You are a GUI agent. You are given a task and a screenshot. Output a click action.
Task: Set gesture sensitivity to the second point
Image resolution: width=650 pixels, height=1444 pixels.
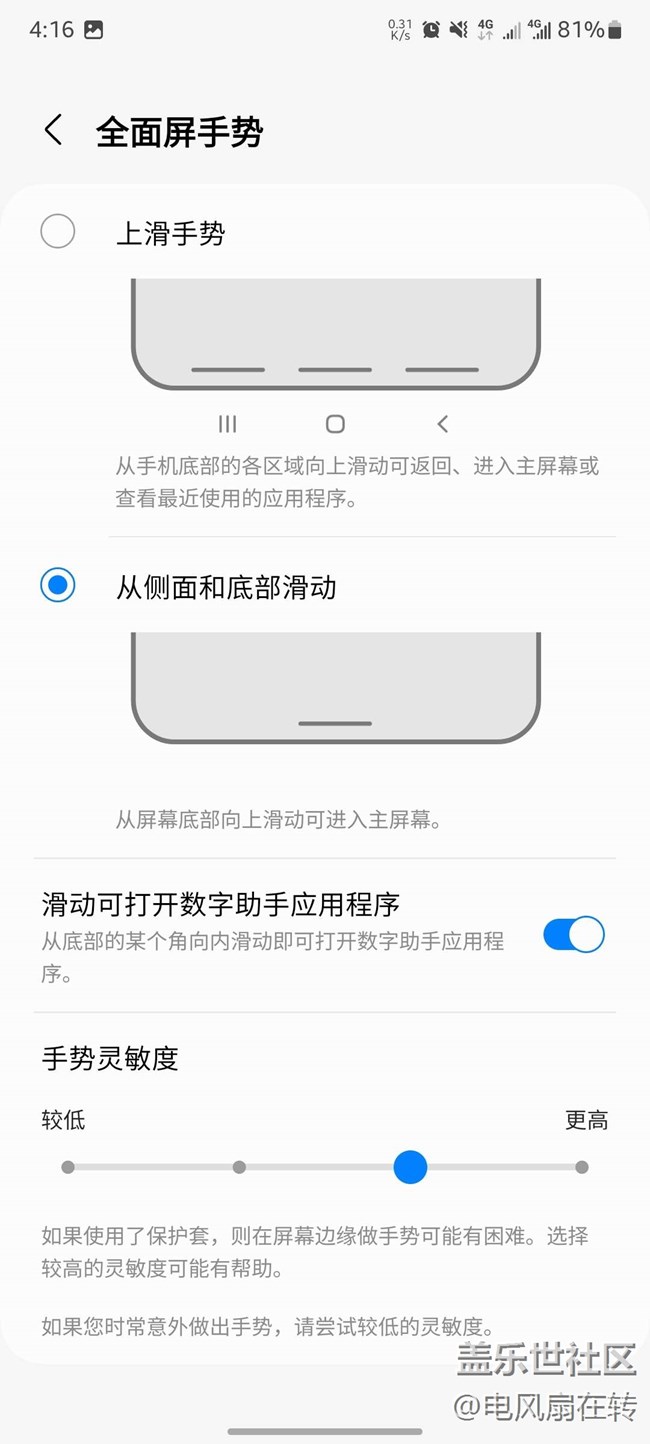(239, 1167)
